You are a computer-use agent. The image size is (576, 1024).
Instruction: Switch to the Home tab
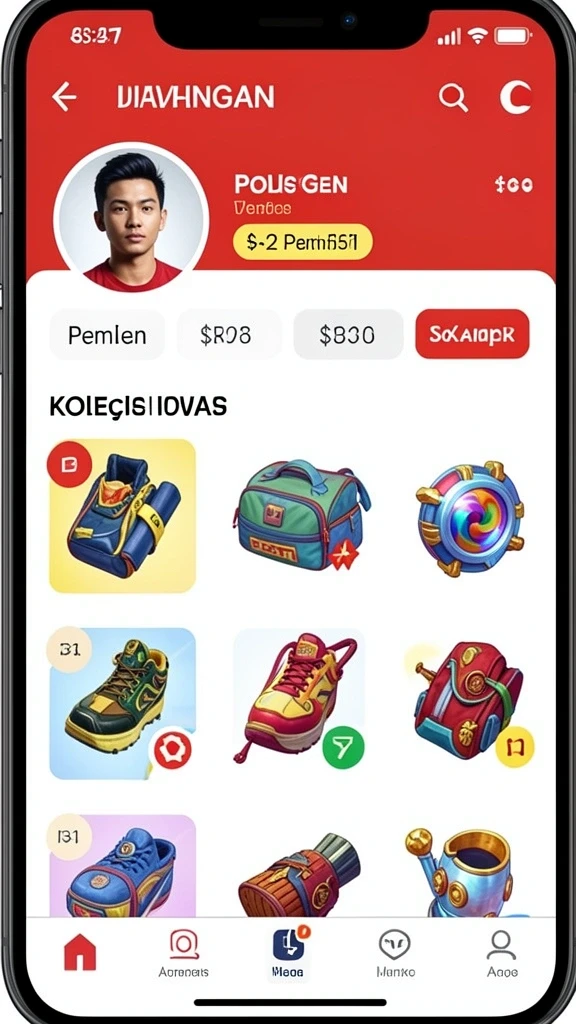(x=80, y=952)
